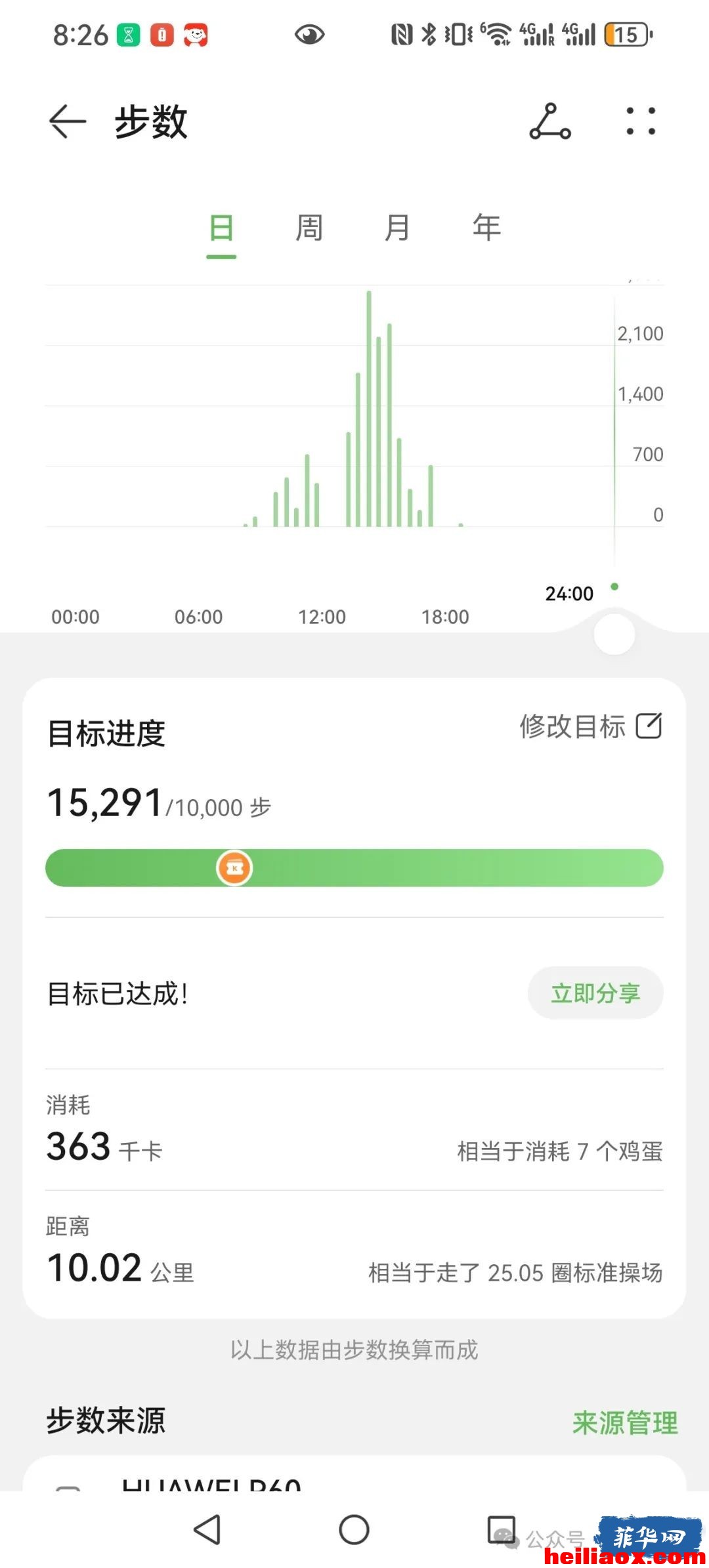709x1568 pixels.
Task: Open the route/track icon in the top bar
Action: (550, 121)
